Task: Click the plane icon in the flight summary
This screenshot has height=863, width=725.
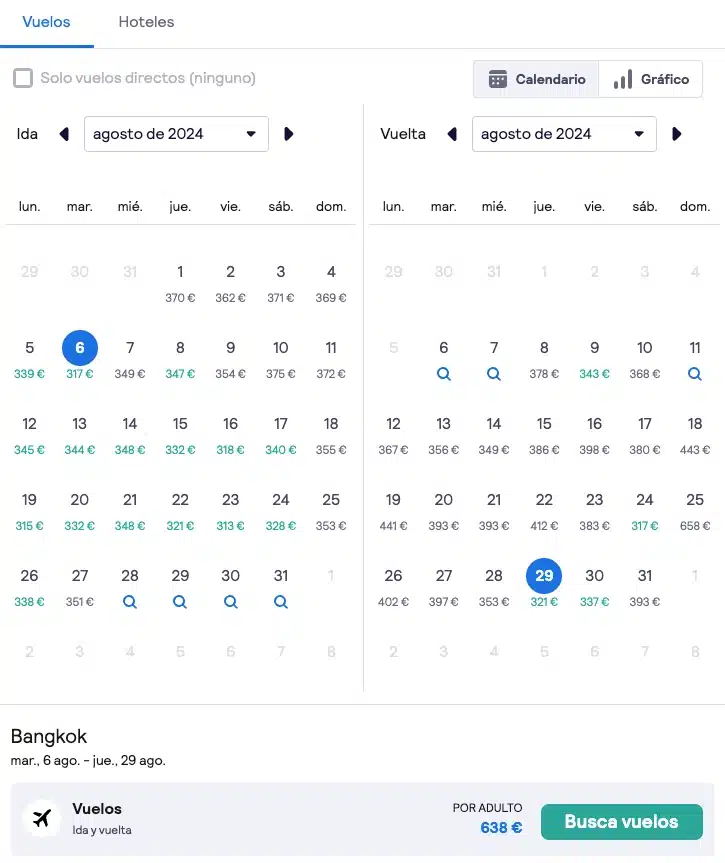Action: tap(41, 819)
